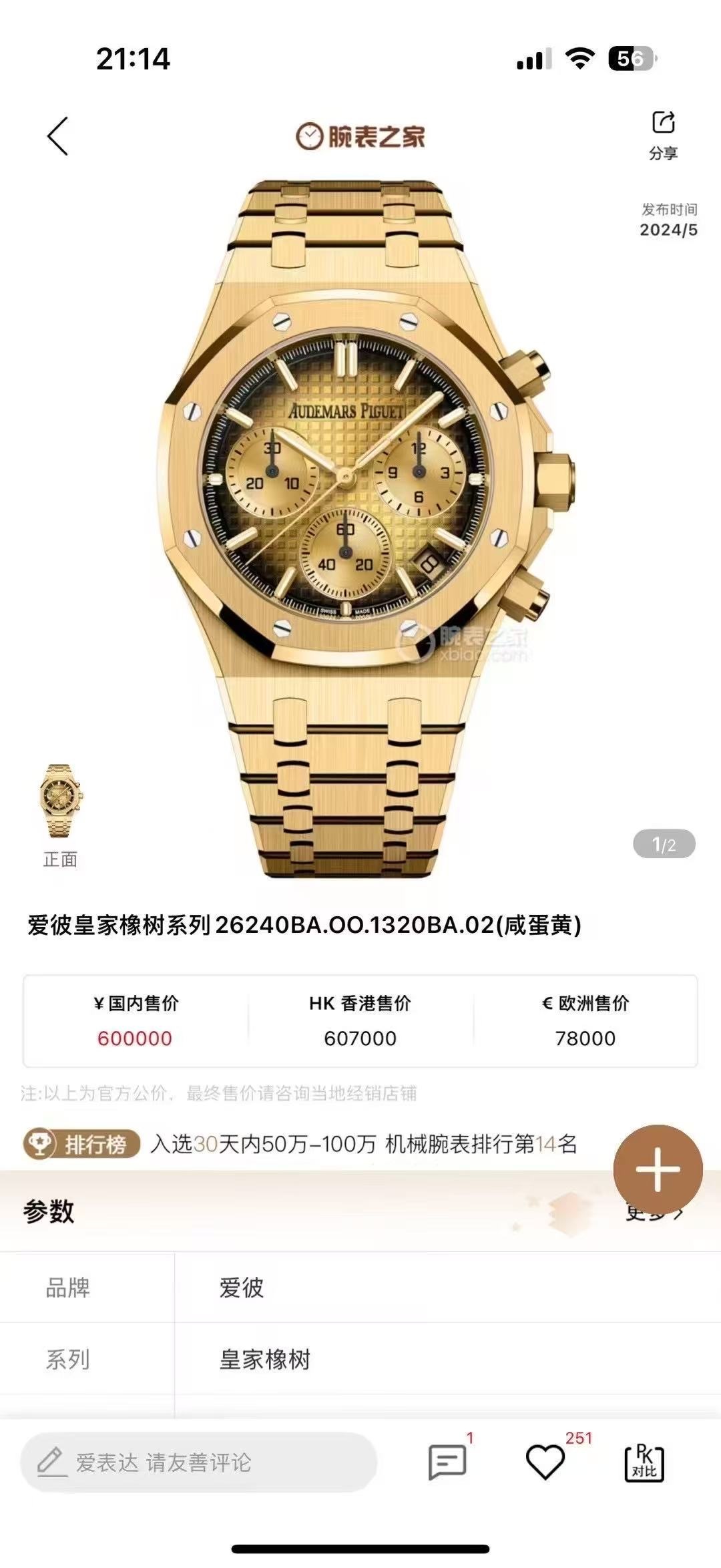The height and width of the screenshot is (1568, 721).
Task: Tap the floating plus button
Action: pos(658,1169)
